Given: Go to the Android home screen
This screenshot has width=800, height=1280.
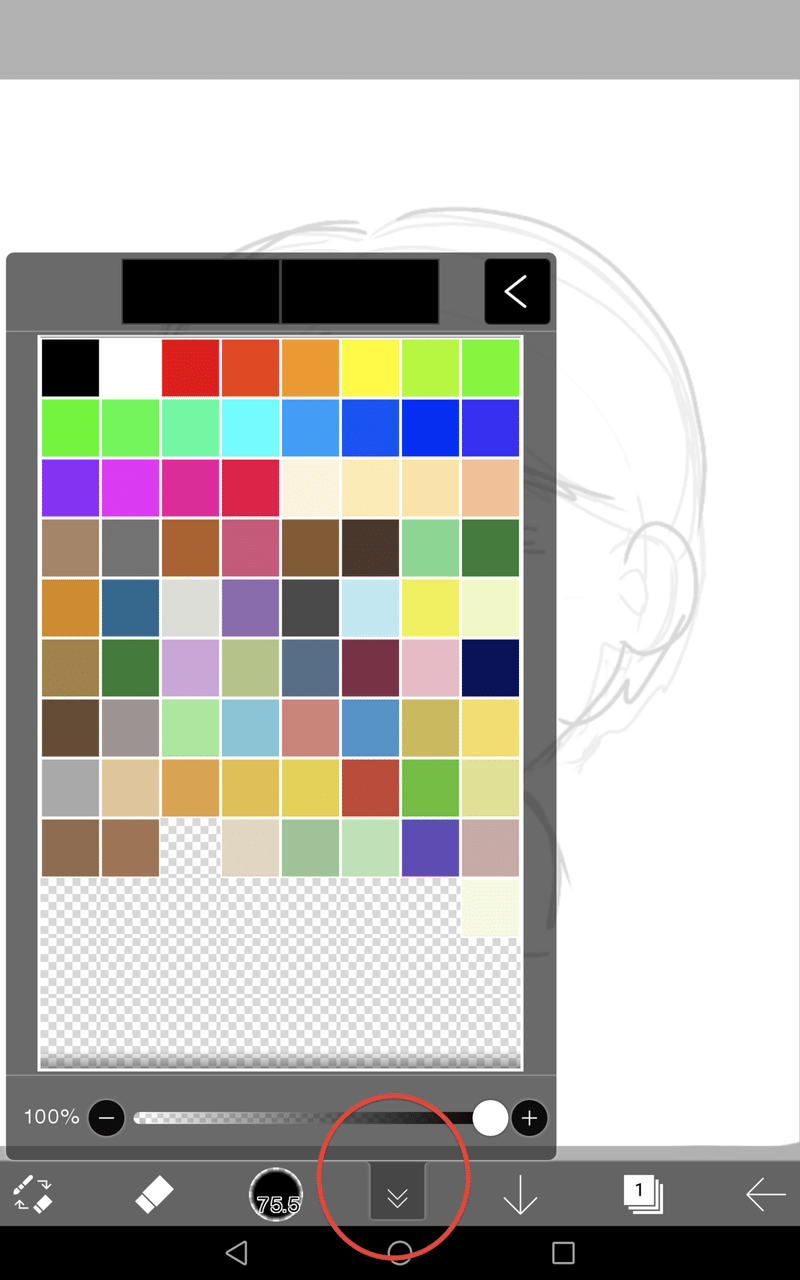Looking at the screenshot, I should (399, 1252).
